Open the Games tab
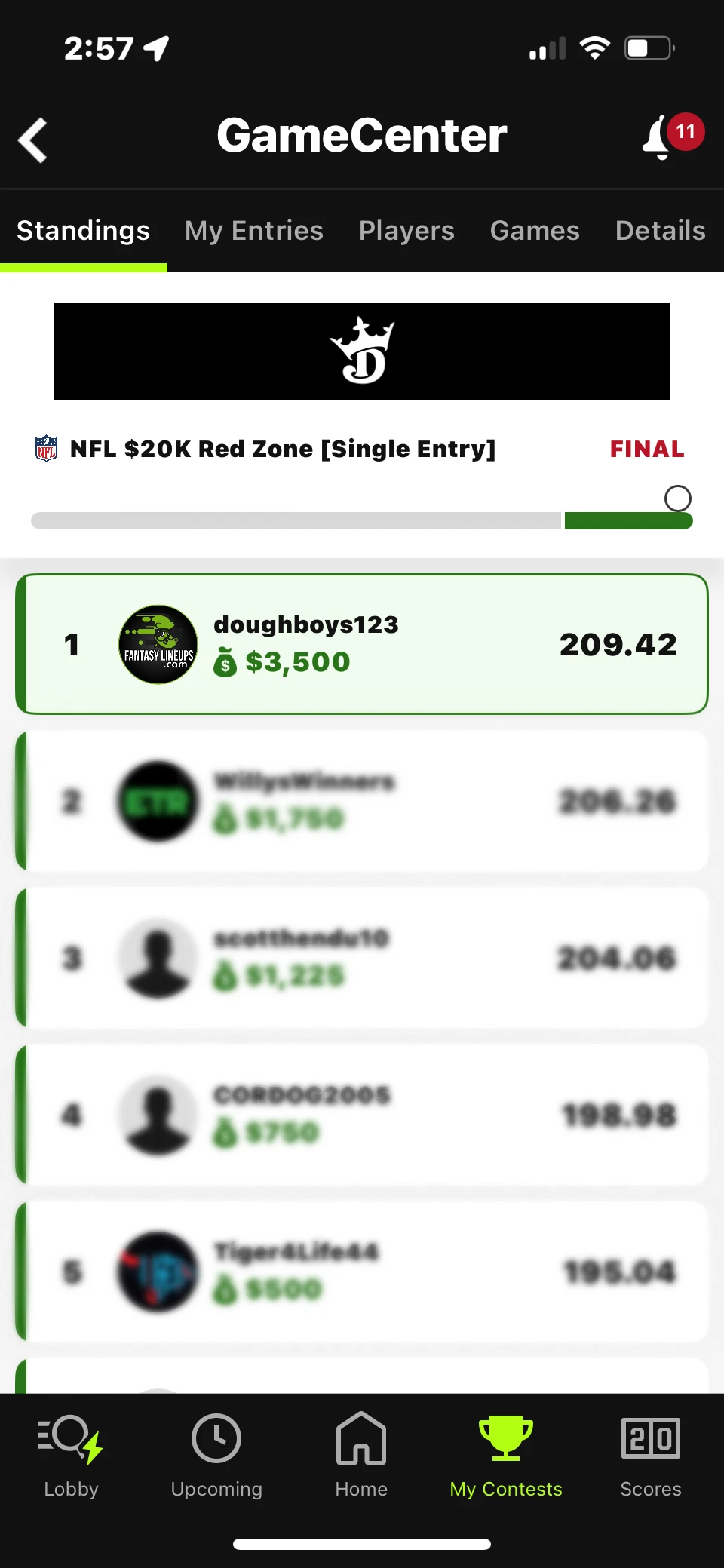724x1568 pixels. coord(535,231)
